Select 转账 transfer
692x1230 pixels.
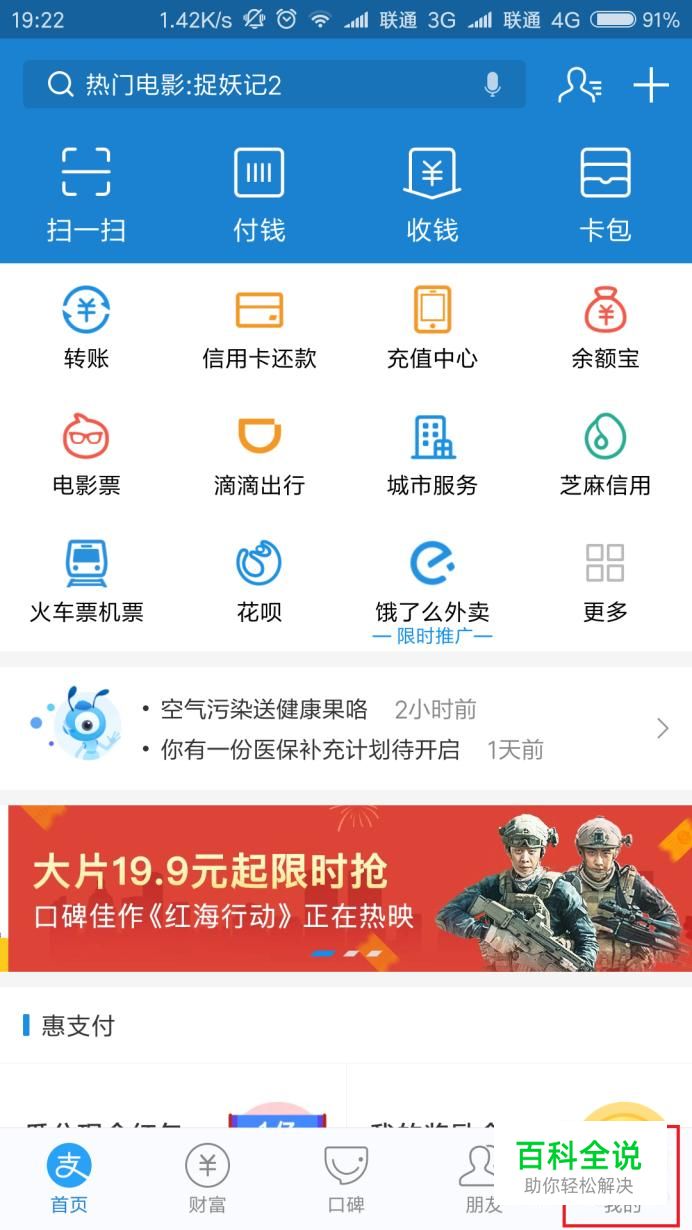click(x=86, y=326)
